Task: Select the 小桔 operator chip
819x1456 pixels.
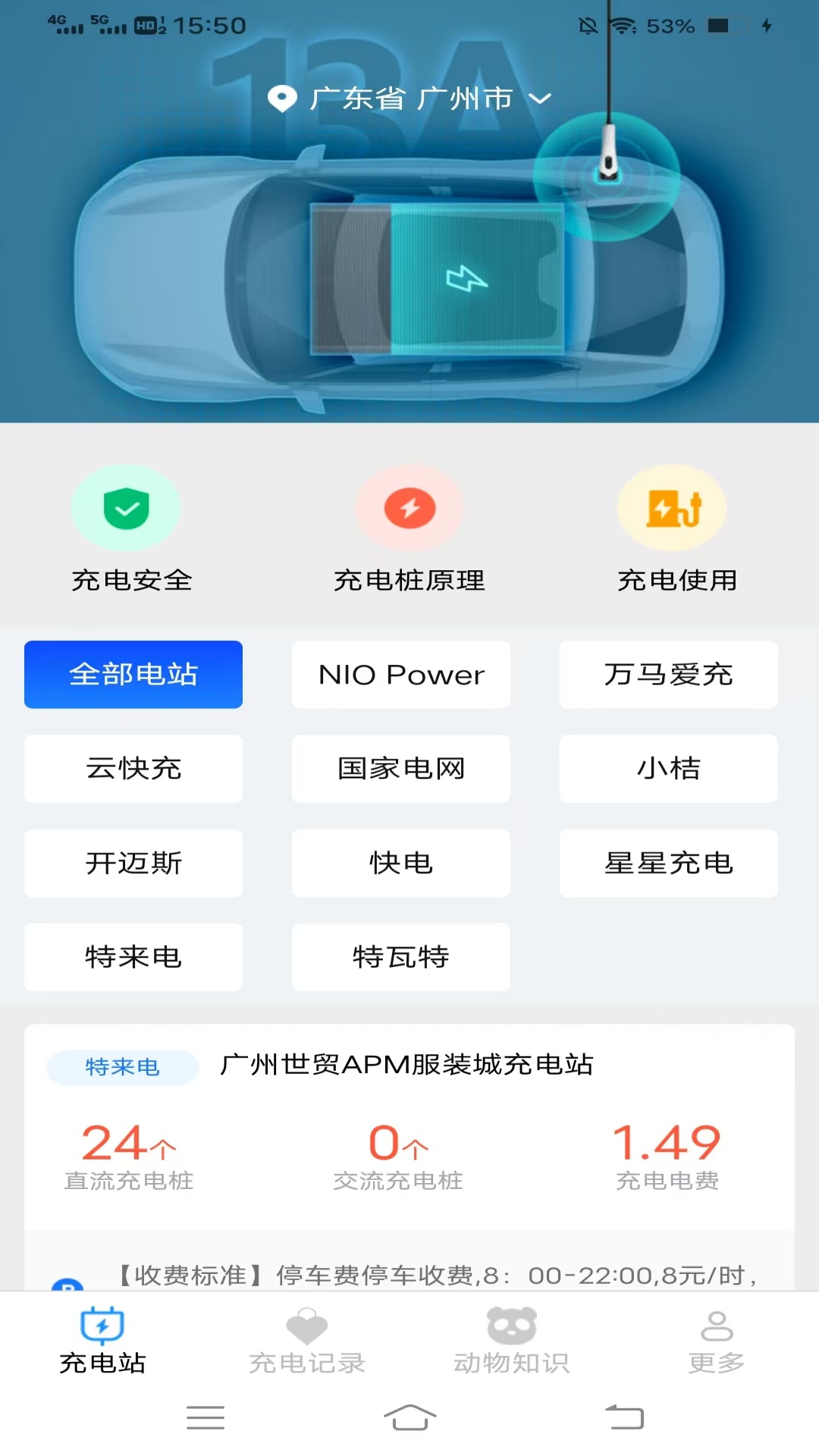Action: click(x=668, y=768)
